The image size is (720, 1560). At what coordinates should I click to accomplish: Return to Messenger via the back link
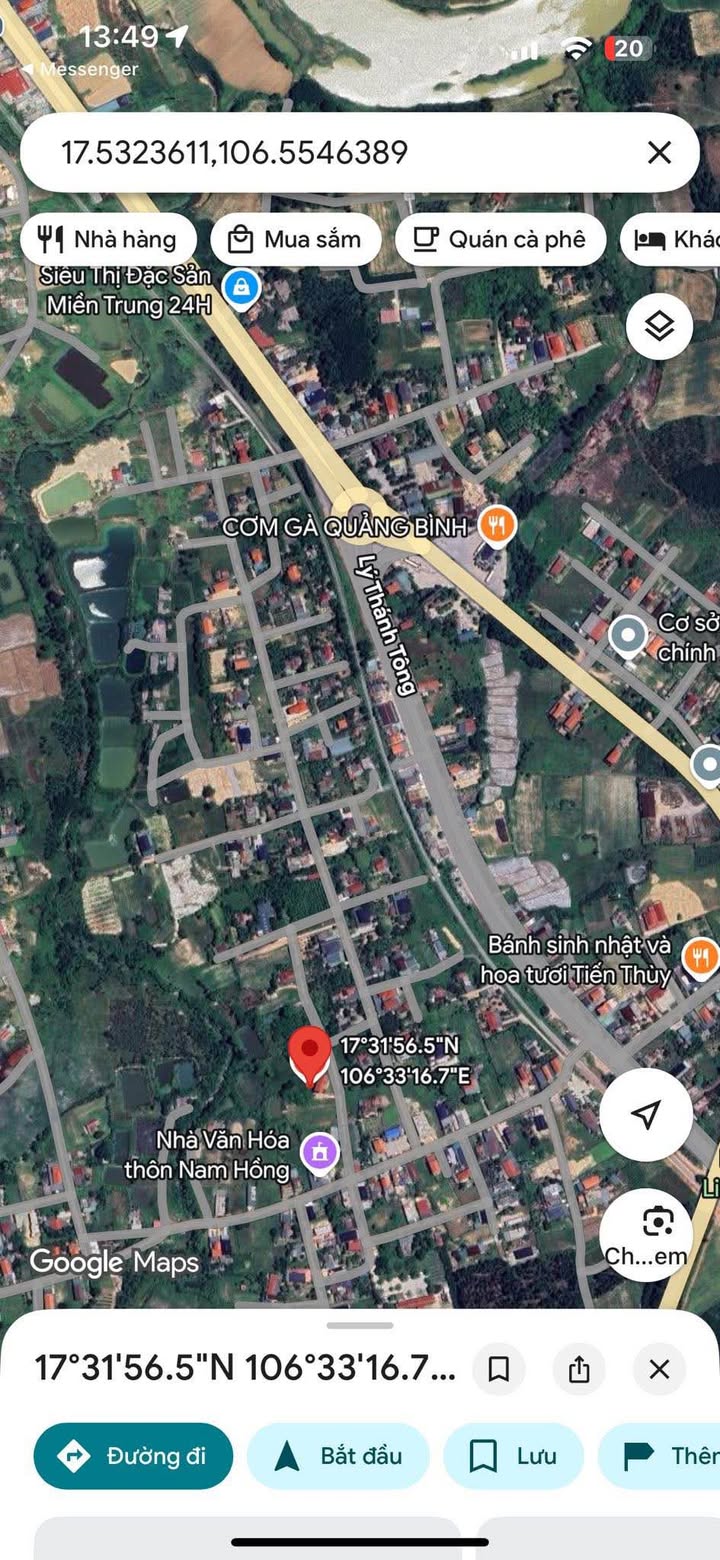tap(80, 69)
